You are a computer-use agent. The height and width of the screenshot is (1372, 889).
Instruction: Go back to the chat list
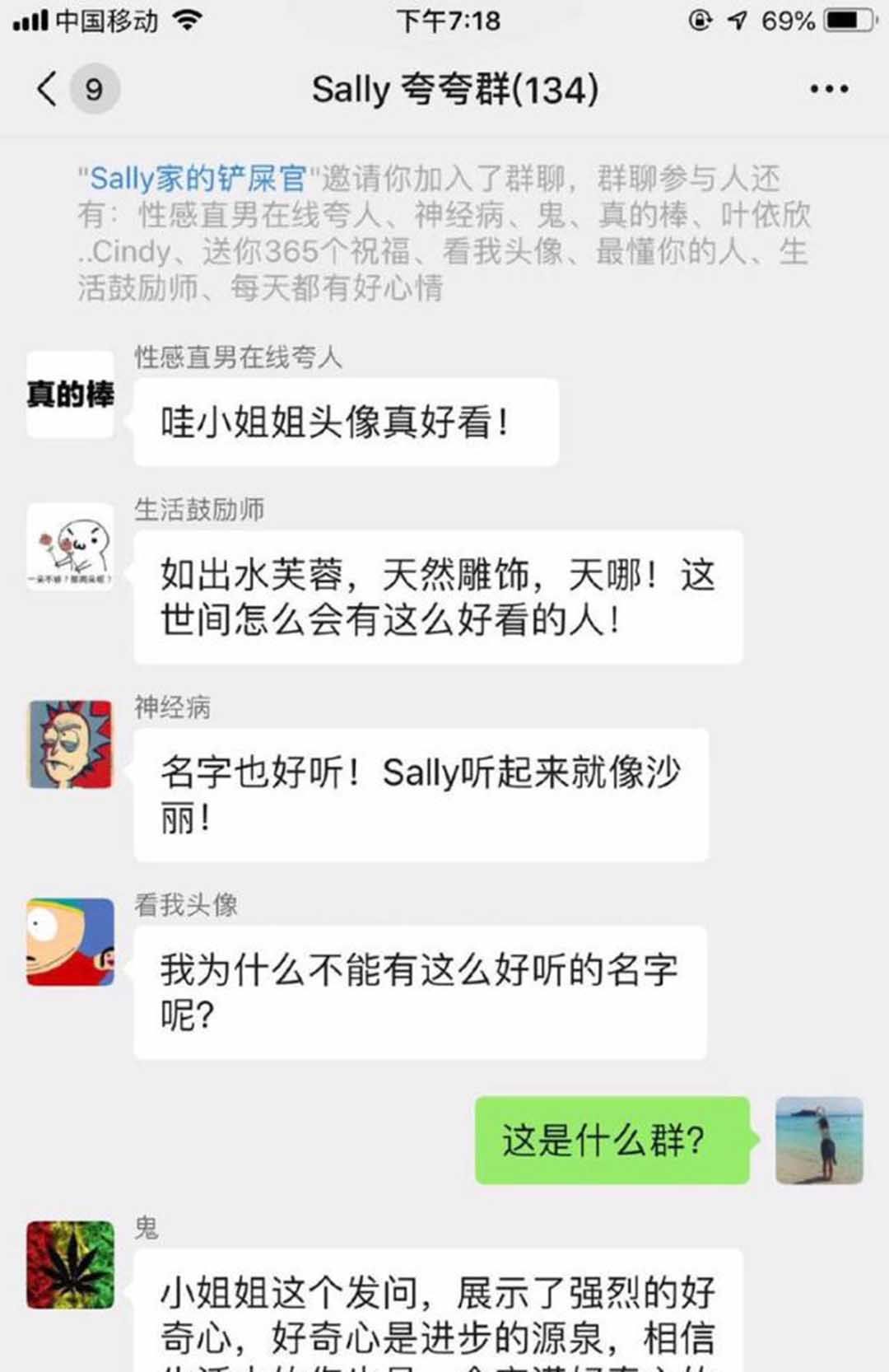pyautogui.click(x=49, y=88)
